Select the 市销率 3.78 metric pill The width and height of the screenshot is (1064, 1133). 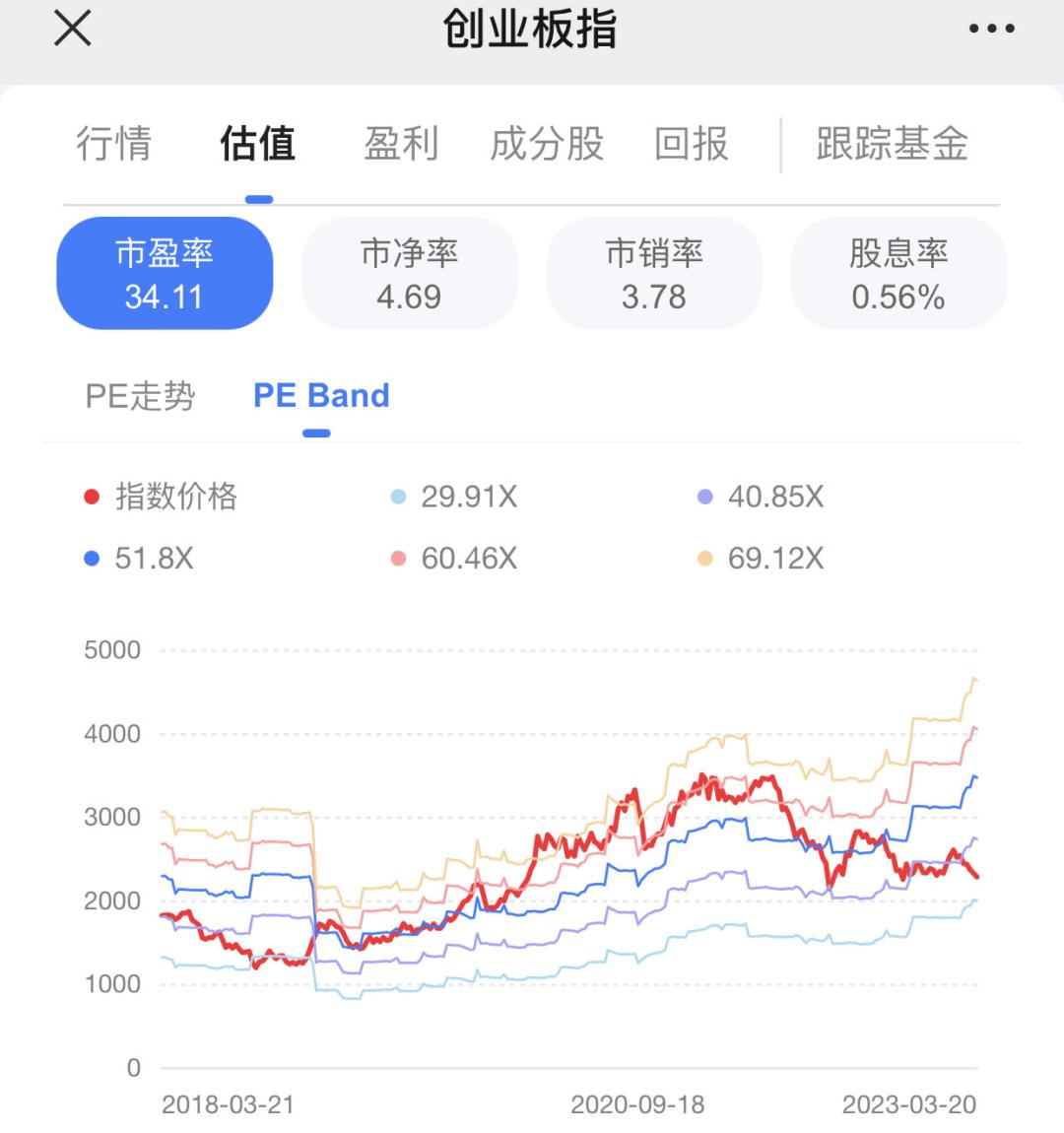pos(654,273)
